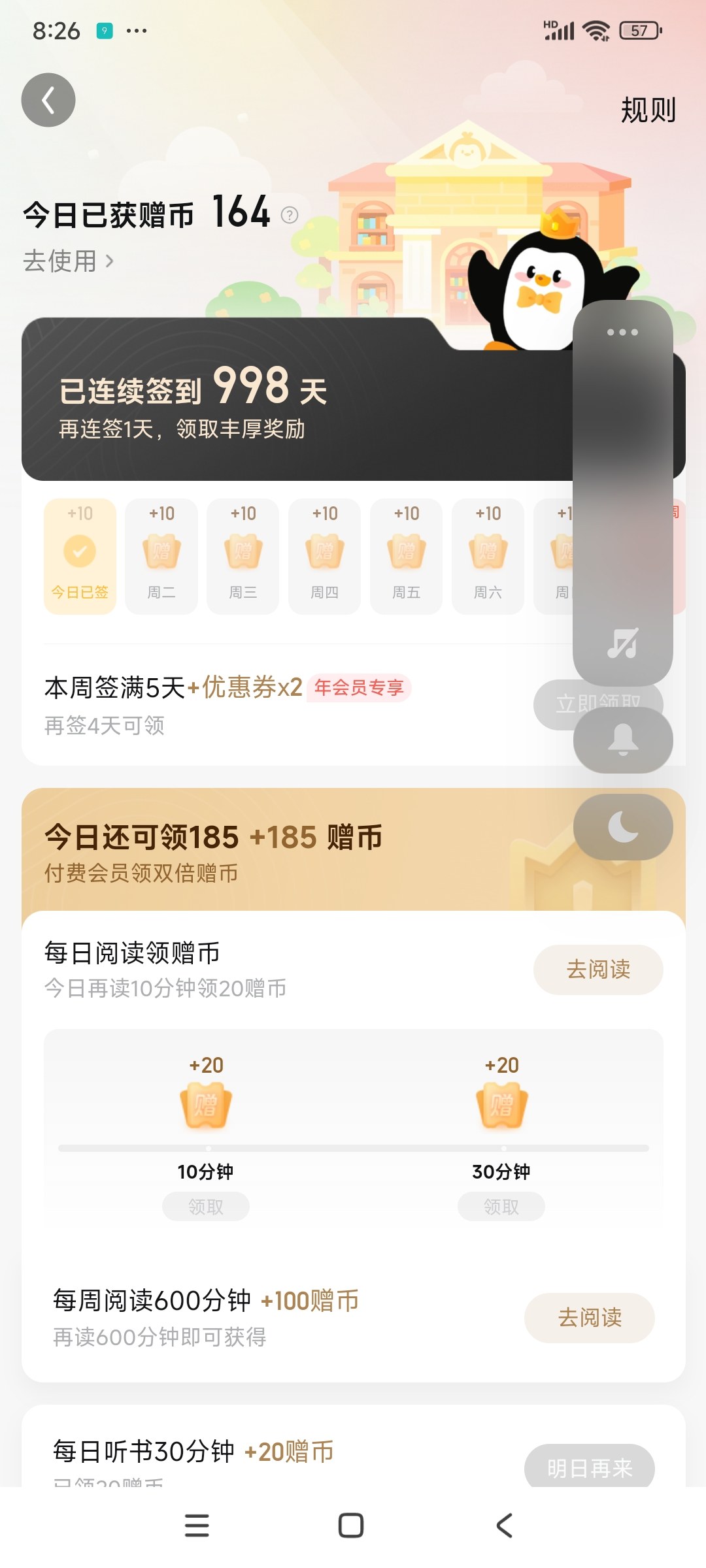Go to the system home screen
The height and width of the screenshot is (1568, 706).
pyautogui.click(x=351, y=1526)
